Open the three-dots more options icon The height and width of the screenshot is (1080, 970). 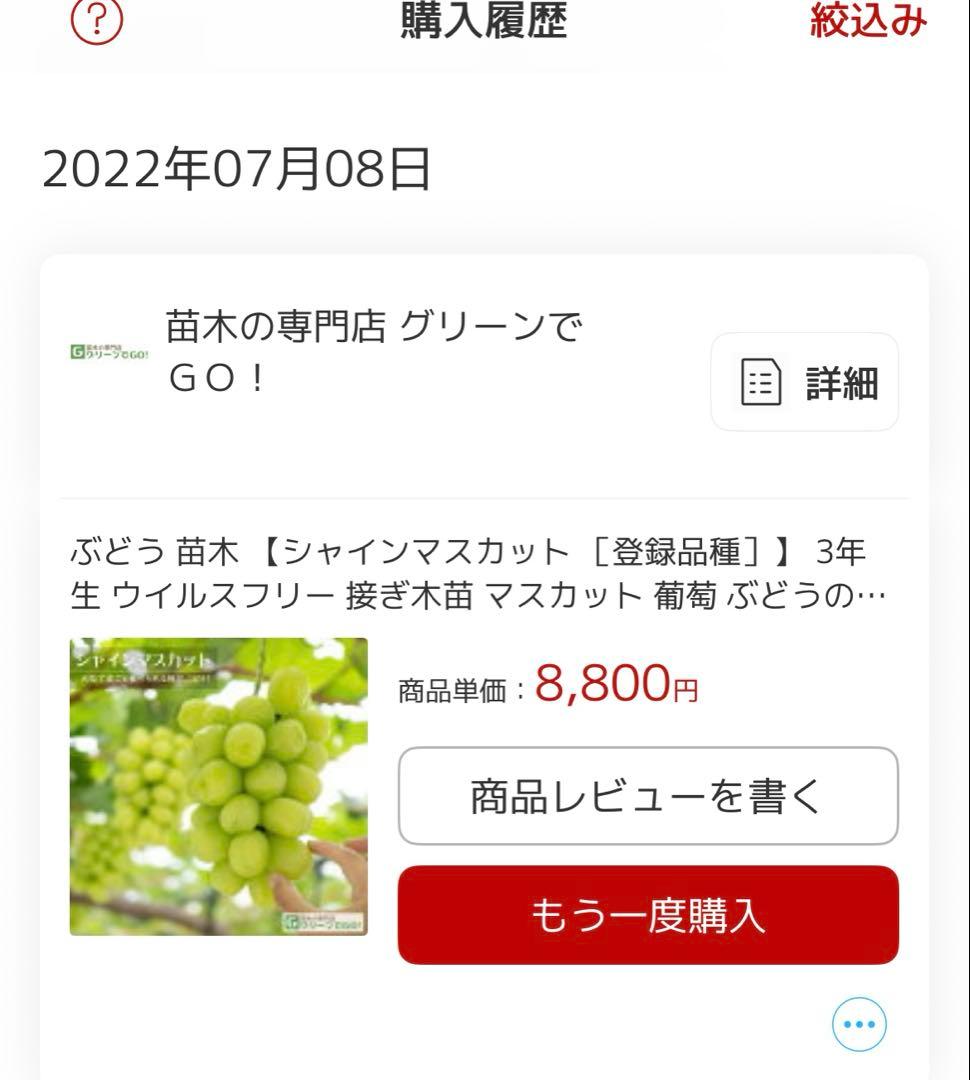(859, 1024)
